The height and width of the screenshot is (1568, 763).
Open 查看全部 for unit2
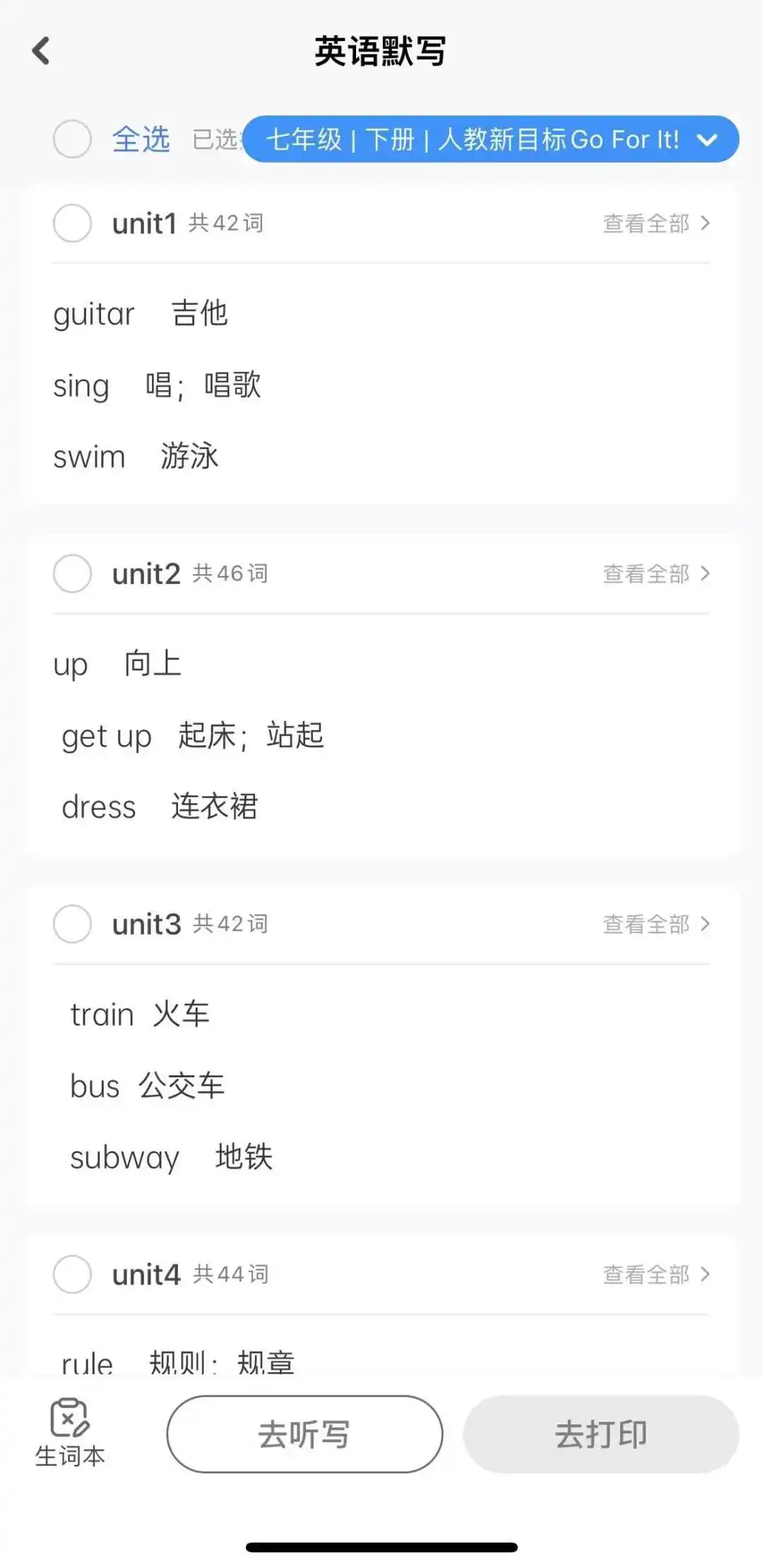pyautogui.click(x=656, y=573)
